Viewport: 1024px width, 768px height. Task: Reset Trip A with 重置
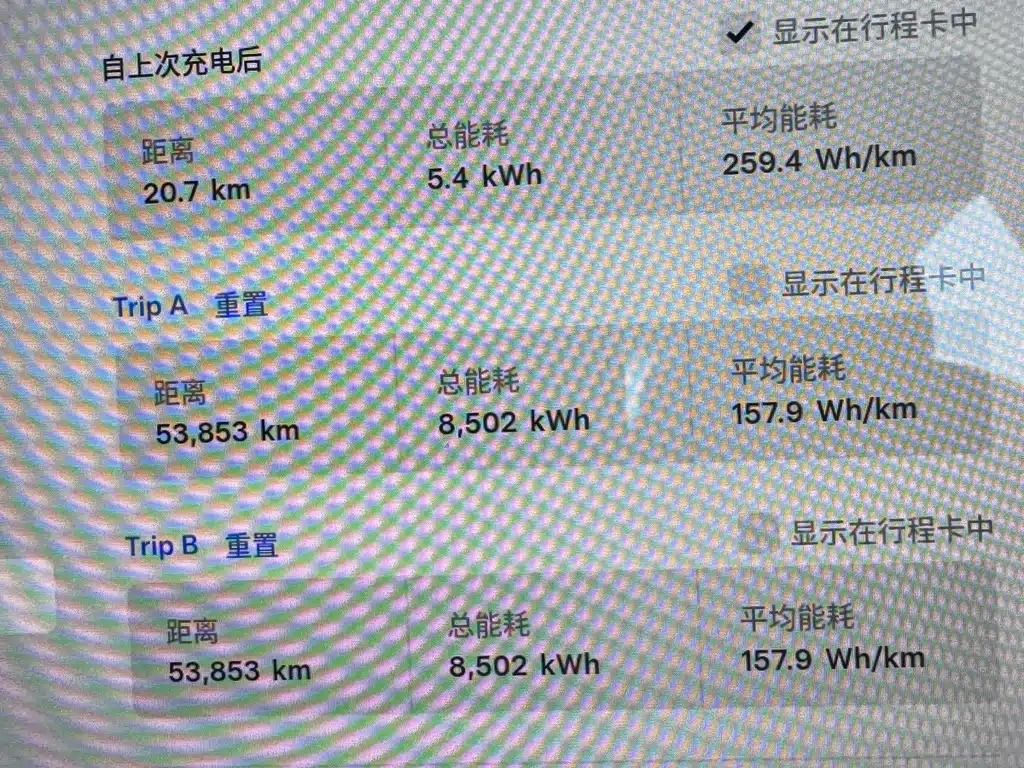point(241,305)
